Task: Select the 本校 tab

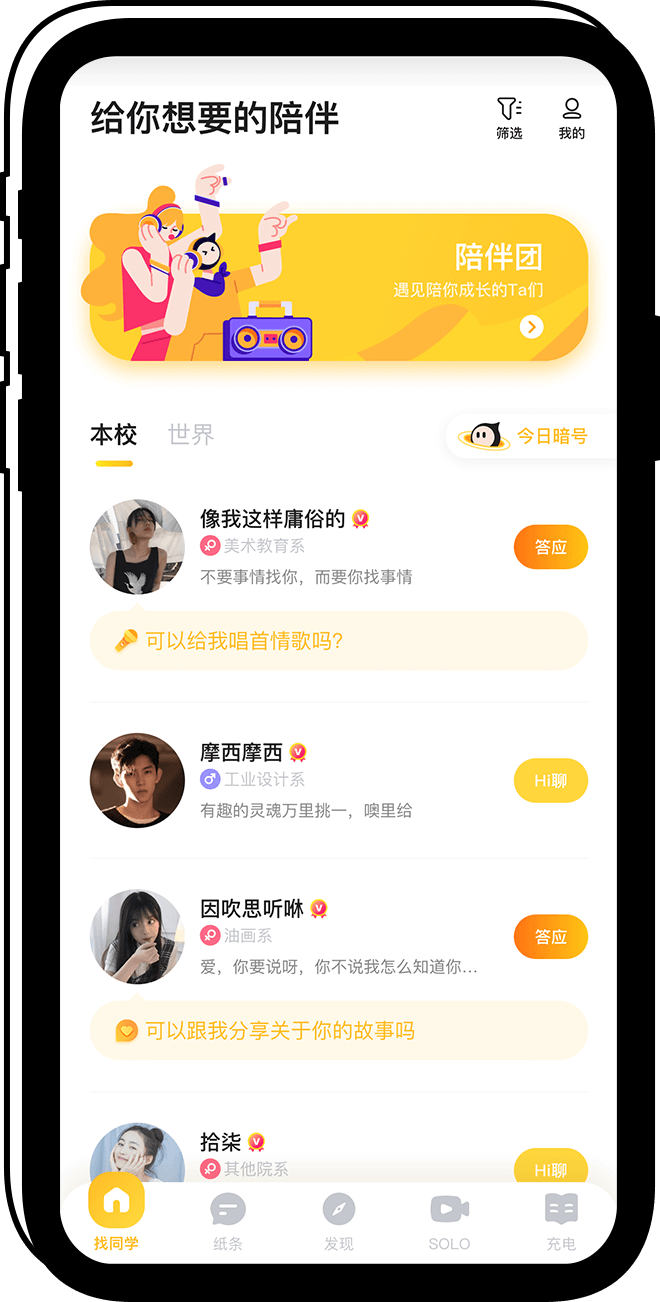Action: 114,435
